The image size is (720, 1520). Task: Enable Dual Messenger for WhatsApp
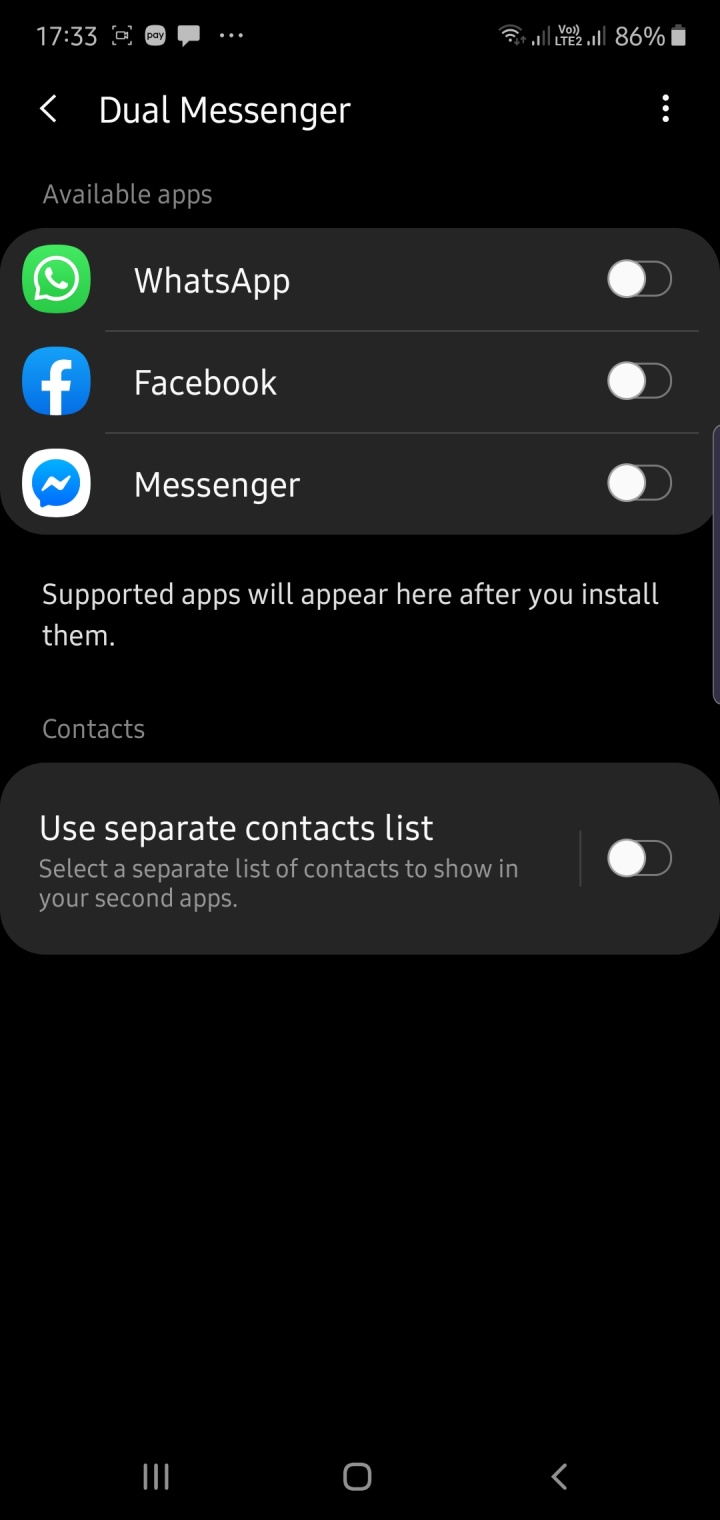tap(639, 280)
